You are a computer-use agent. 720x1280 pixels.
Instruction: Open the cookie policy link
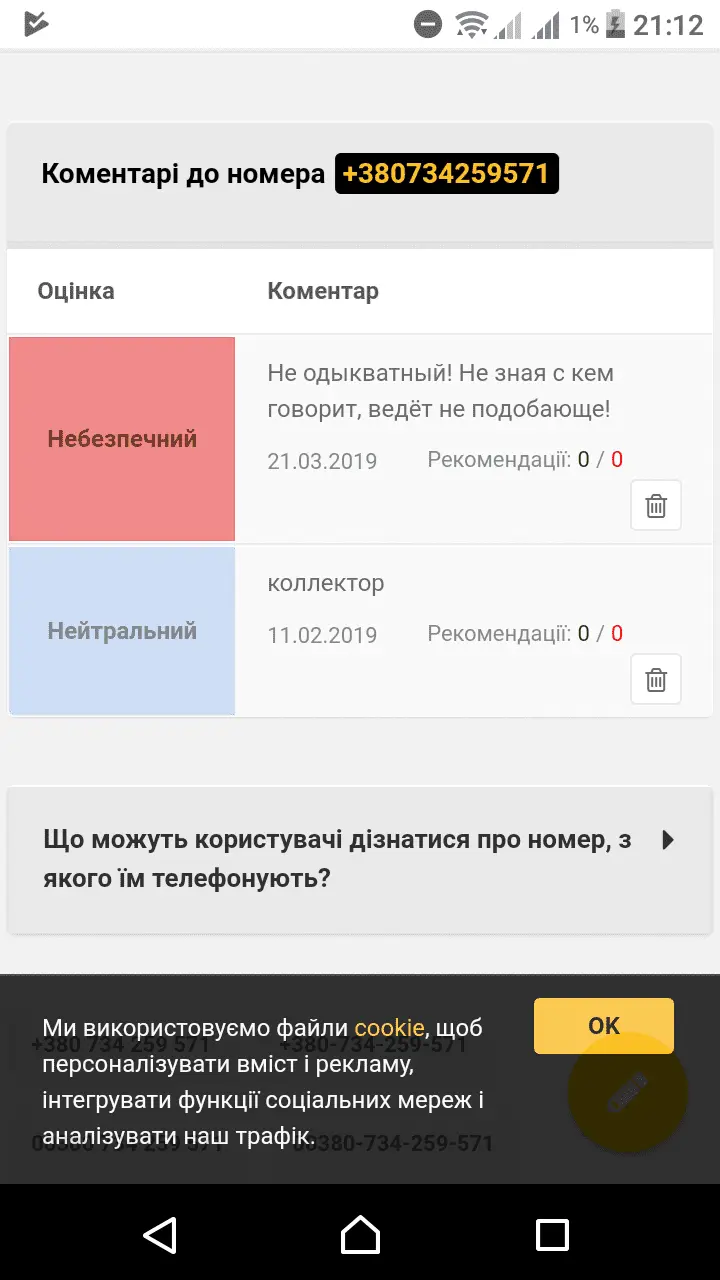pyautogui.click(x=389, y=1028)
